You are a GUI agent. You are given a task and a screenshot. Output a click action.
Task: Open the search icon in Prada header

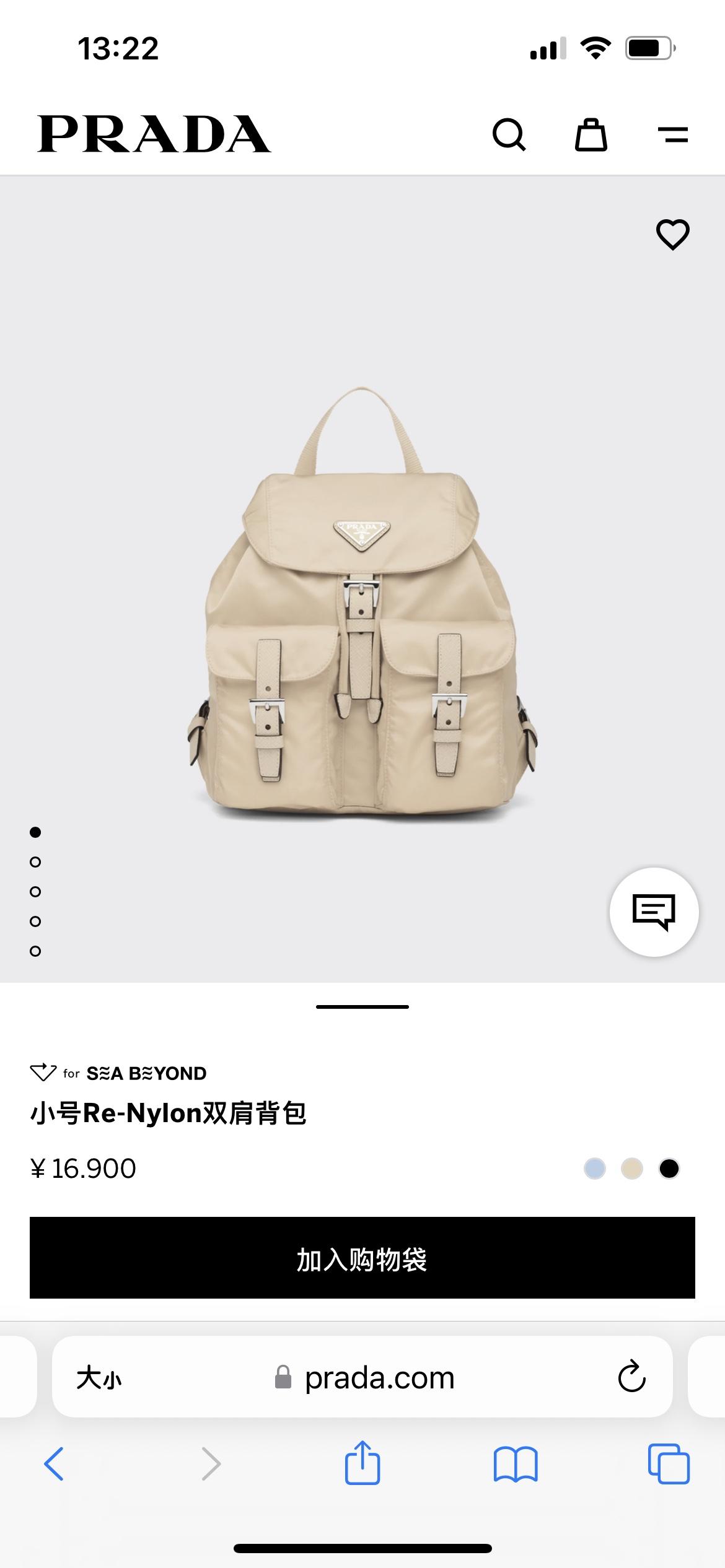click(x=509, y=134)
